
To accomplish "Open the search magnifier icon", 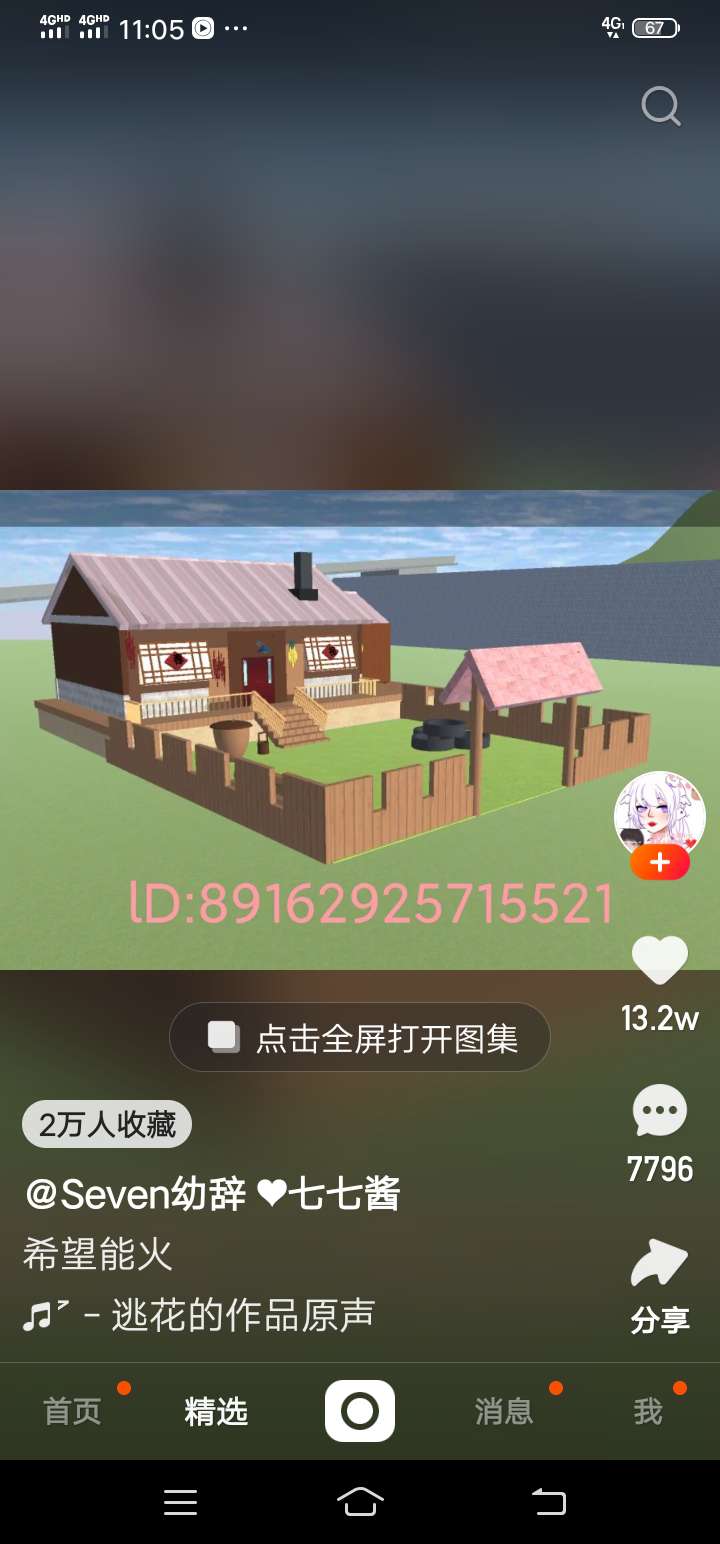I will point(660,105).
